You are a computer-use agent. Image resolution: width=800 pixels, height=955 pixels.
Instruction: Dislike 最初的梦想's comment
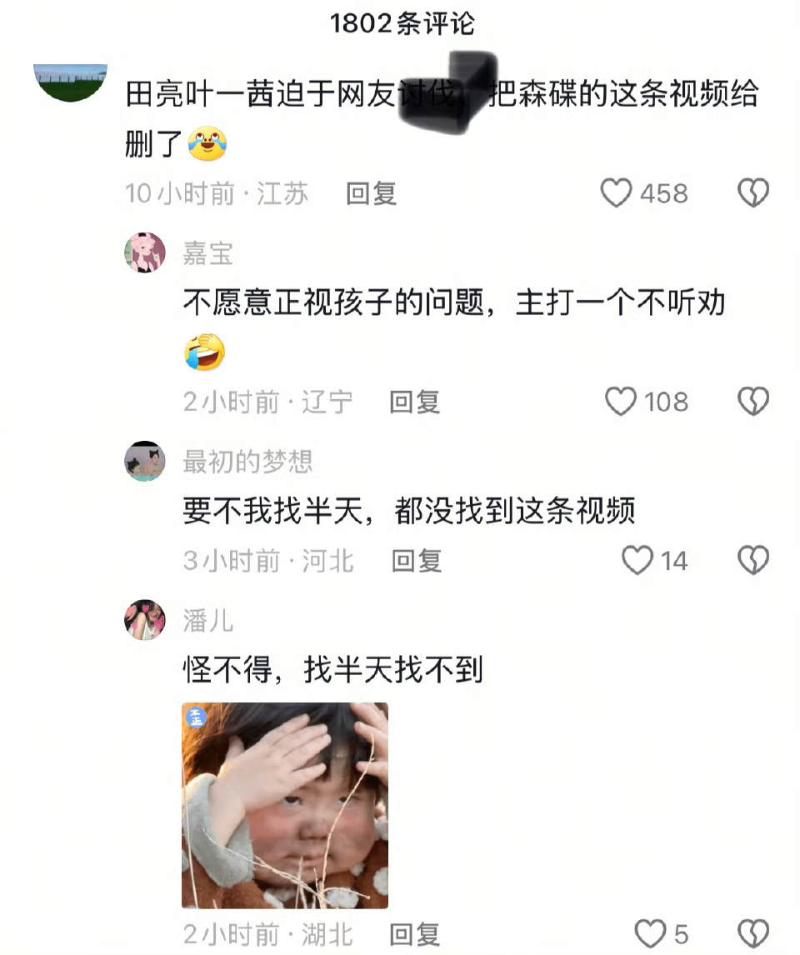(x=753, y=561)
